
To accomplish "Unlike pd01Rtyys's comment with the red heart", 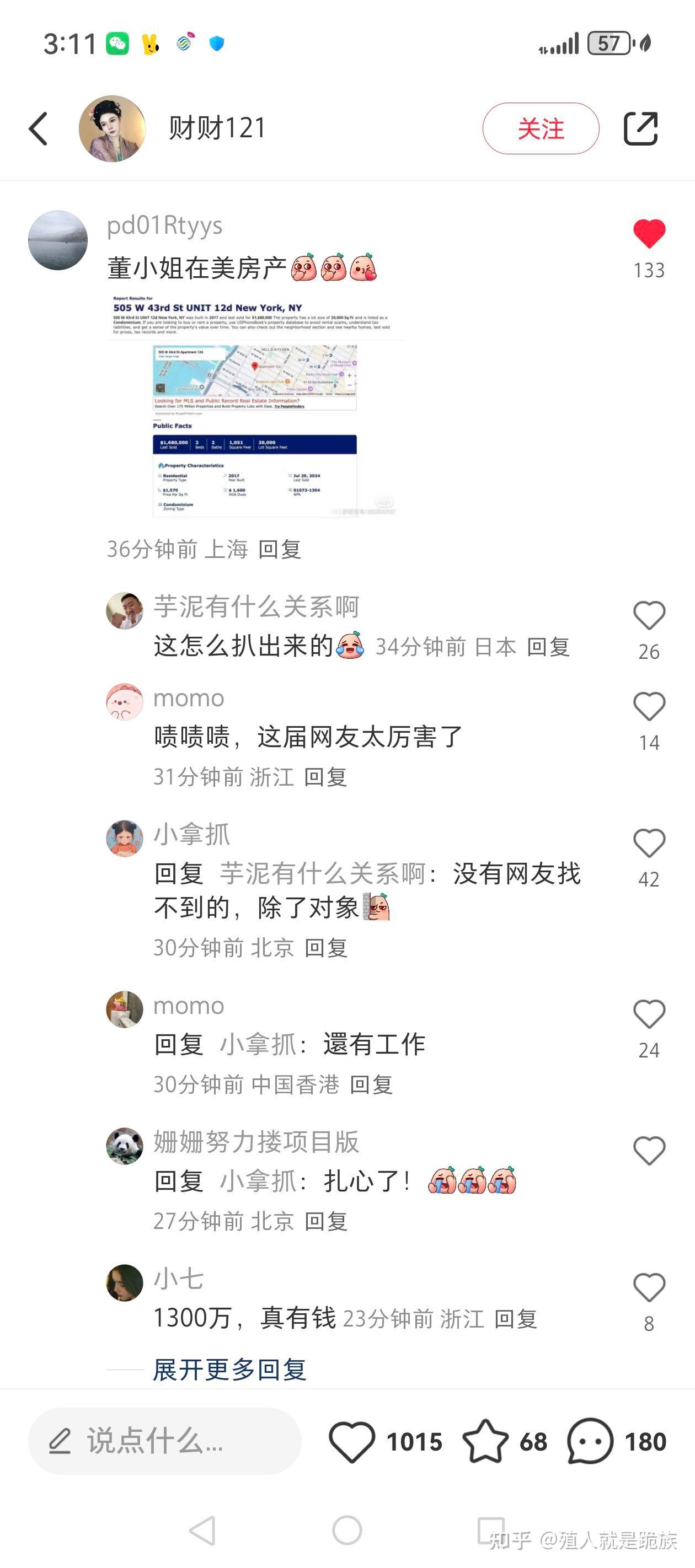I will [649, 234].
